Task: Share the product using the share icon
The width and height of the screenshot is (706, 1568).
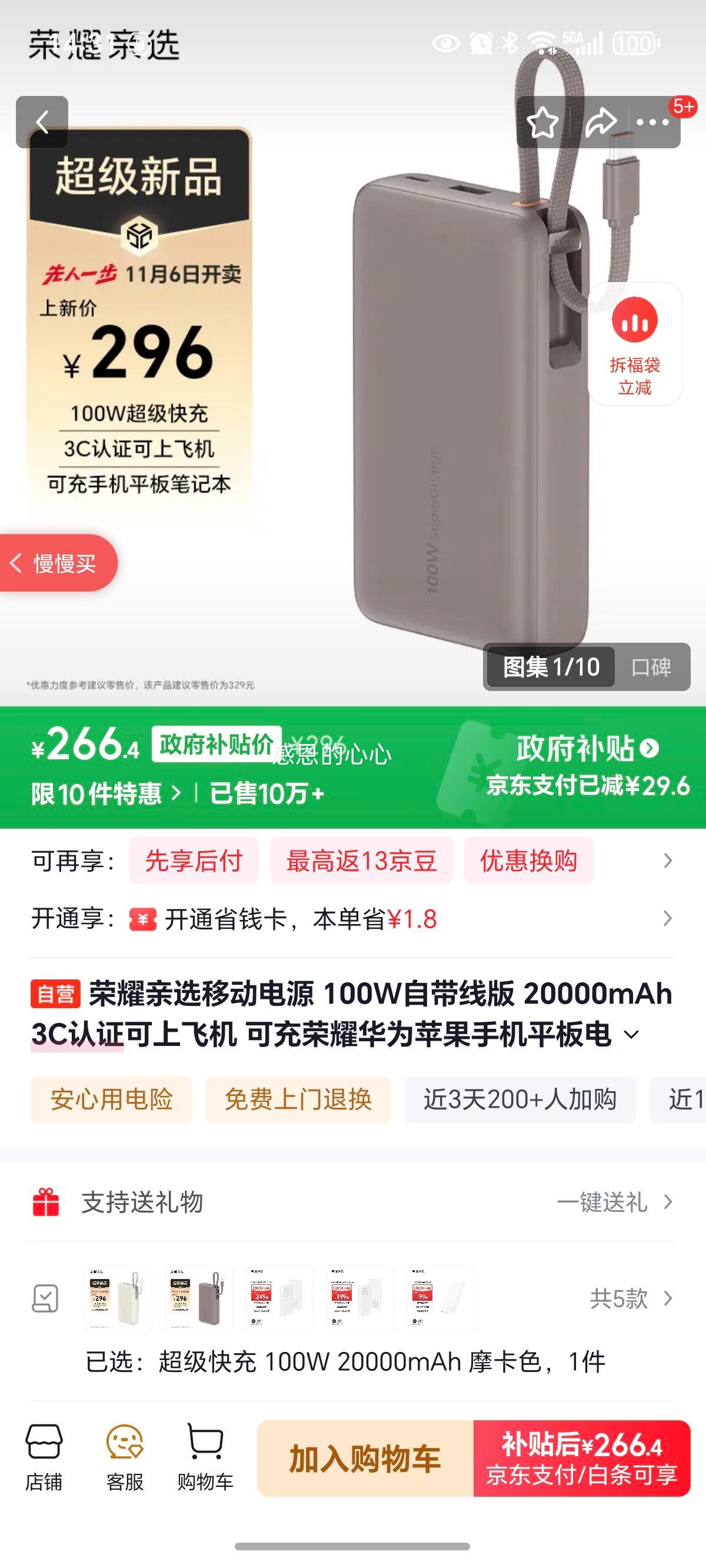Action: [x=602, y=122]
